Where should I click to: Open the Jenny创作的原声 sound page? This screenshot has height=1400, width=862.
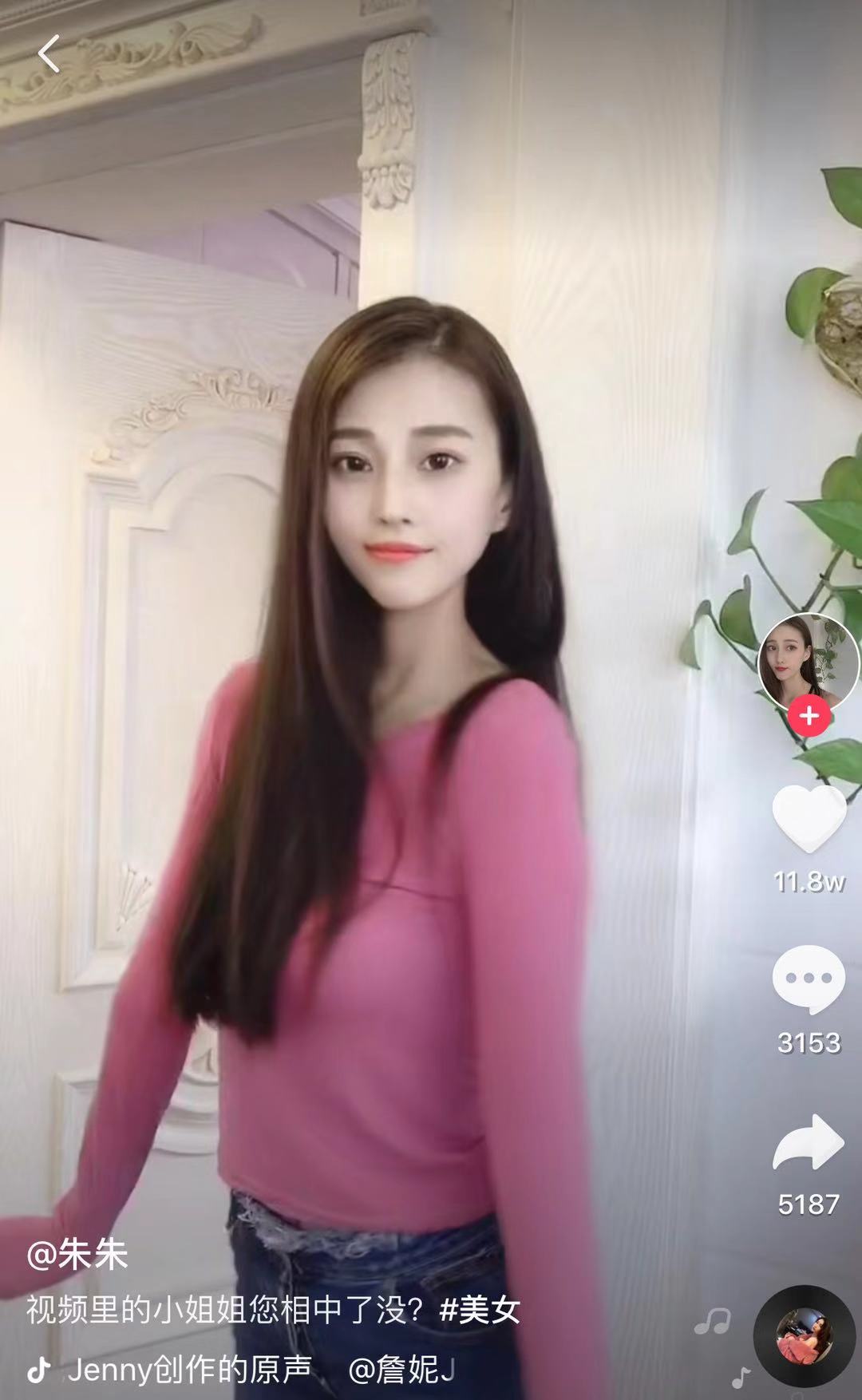click(x=189, y=1370)
